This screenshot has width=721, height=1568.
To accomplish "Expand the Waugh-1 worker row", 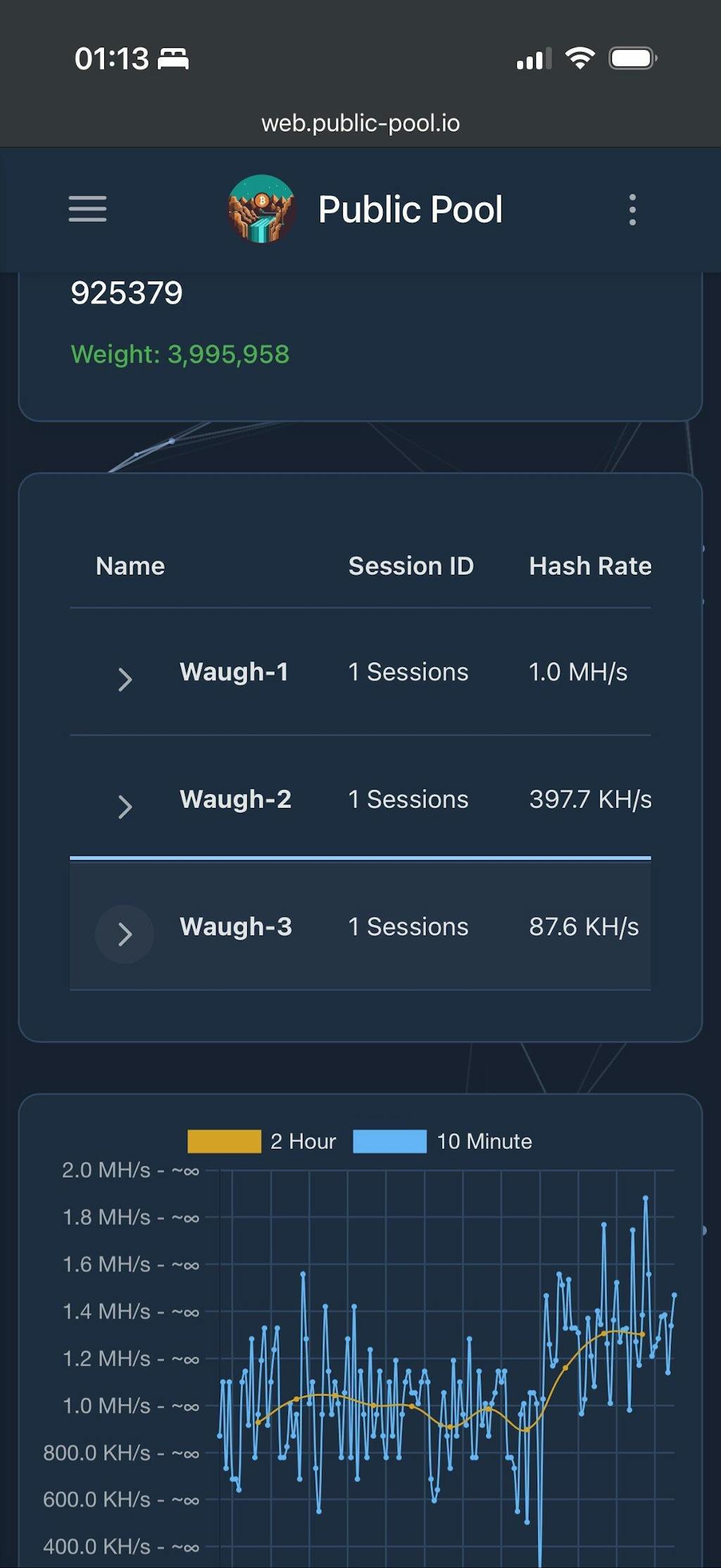I will [x=125, y=679].
